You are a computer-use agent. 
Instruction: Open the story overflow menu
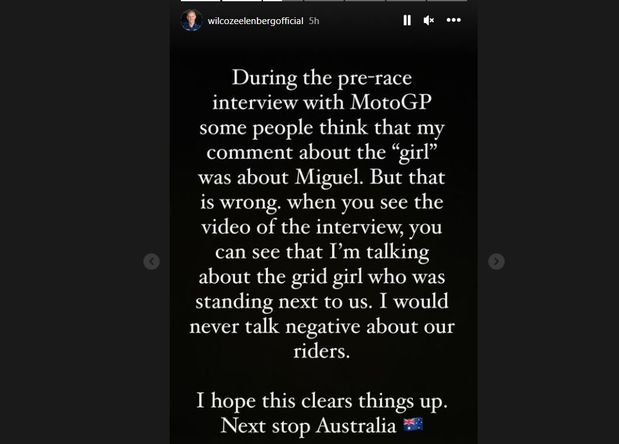coord(456,20)
